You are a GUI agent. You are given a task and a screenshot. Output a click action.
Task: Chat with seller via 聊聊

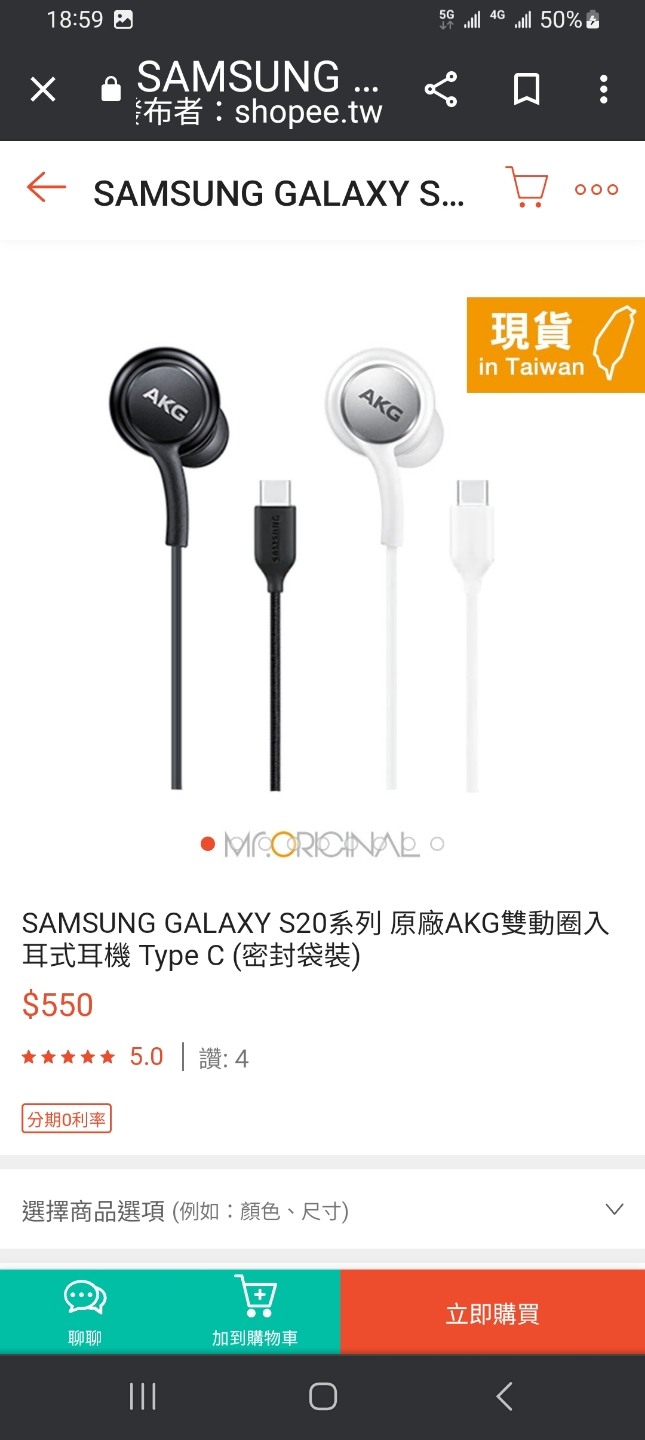pos(85,1312)
